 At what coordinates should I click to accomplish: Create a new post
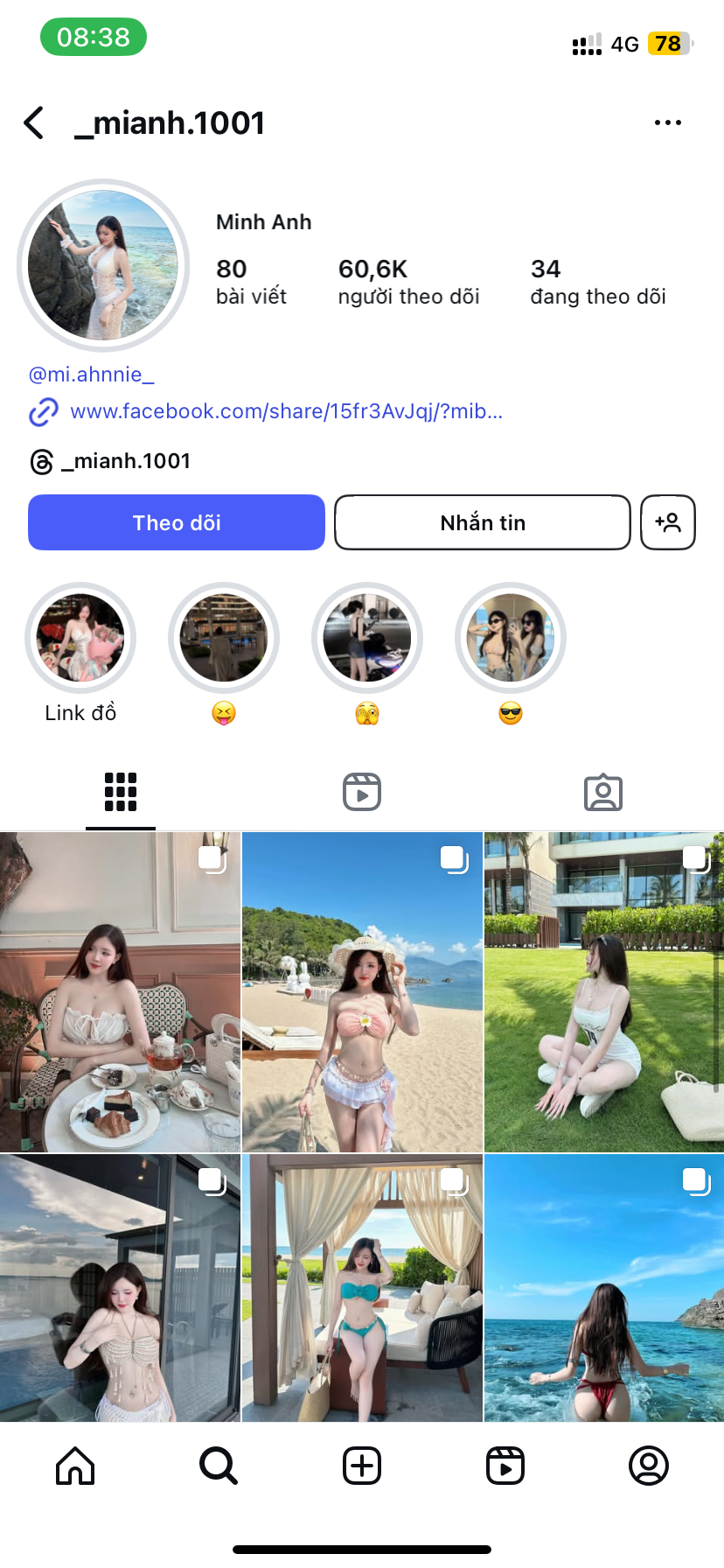(x=362, y=1466)
